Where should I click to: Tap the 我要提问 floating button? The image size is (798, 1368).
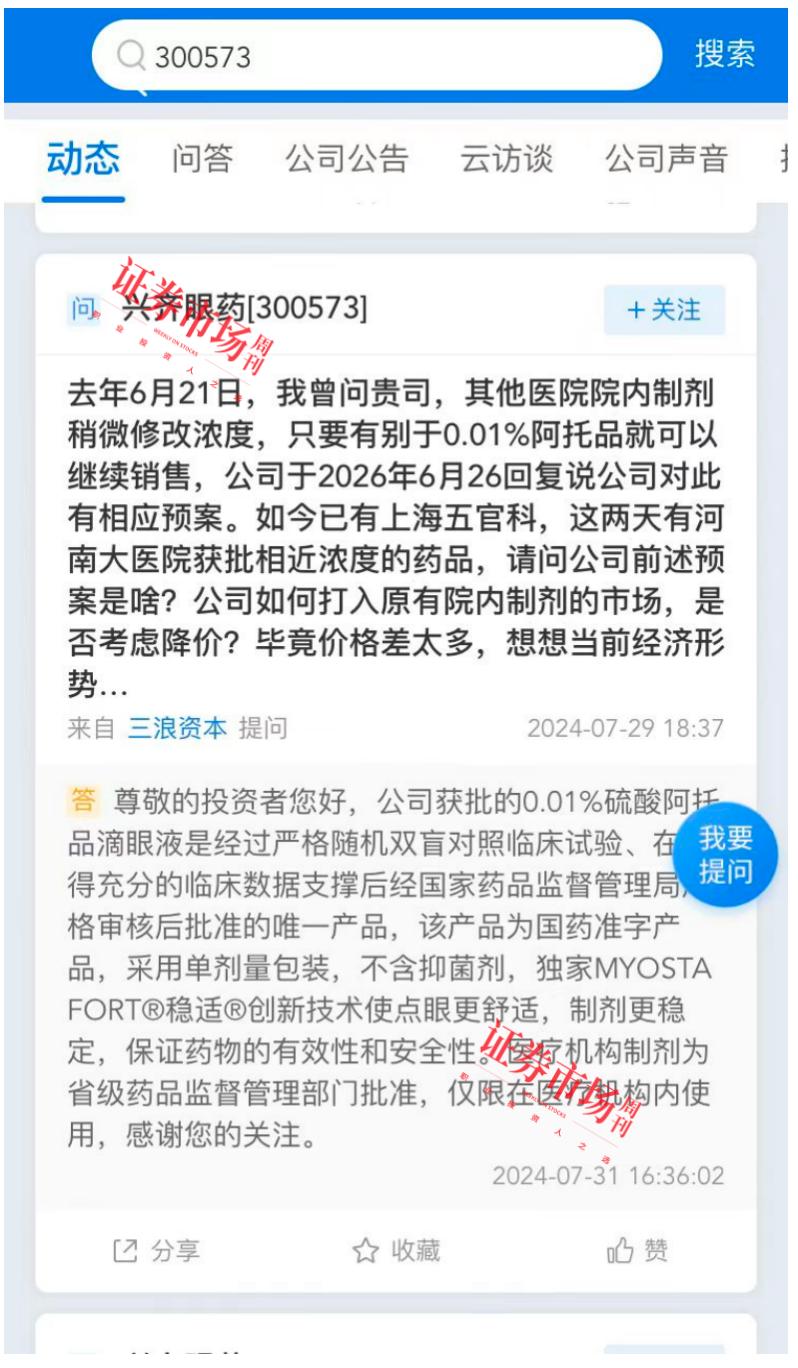(x=725, y=855)
